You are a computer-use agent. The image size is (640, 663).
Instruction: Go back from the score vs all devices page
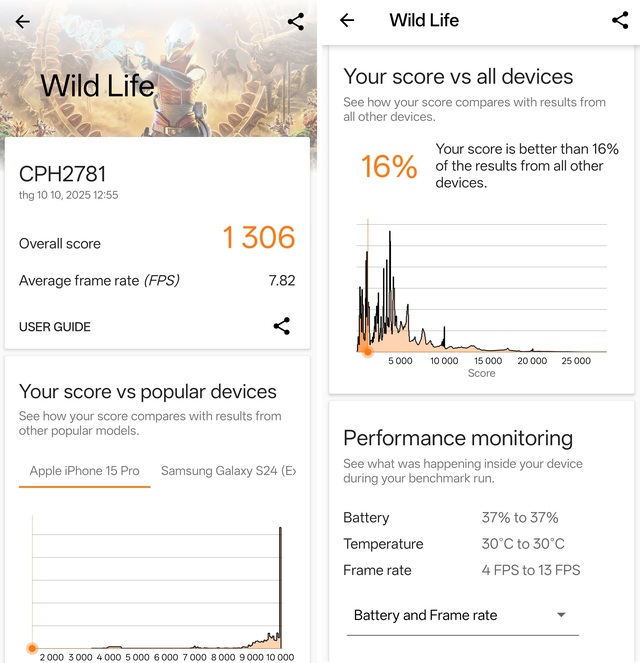click(x=347, y=20)
